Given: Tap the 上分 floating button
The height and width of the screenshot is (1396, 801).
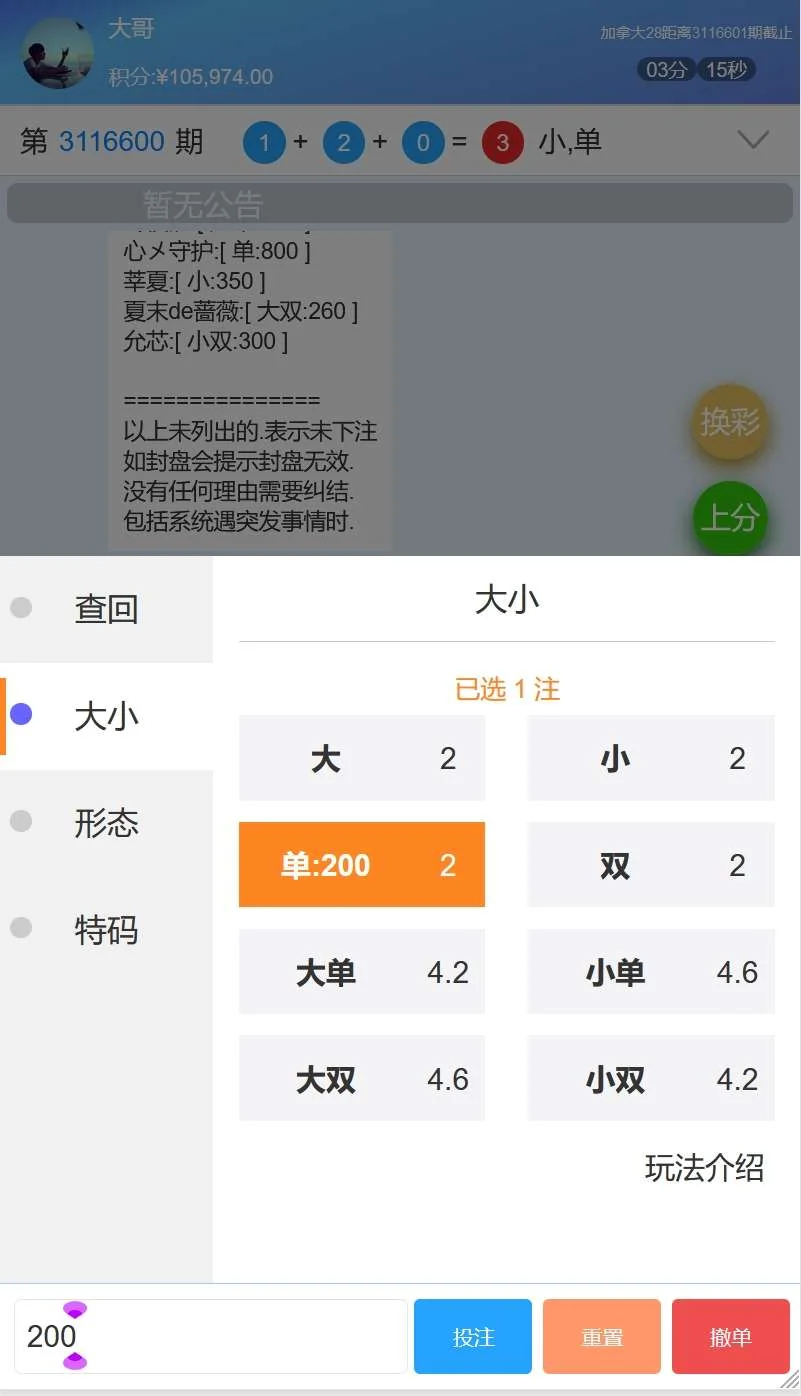Looking at the screenshot, I should [x=729, y=518].
